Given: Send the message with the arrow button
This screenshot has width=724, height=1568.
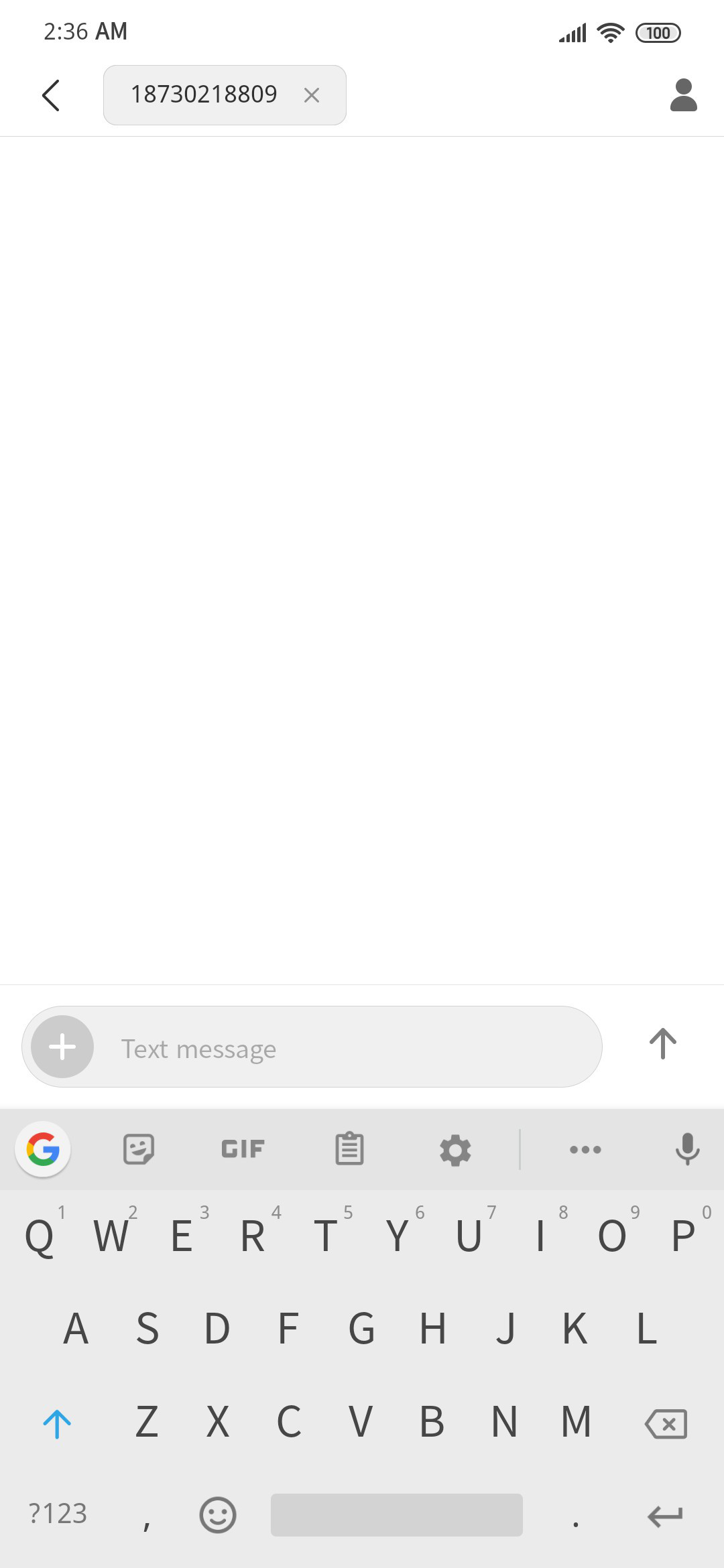Looking at the screenshot, I should point(663,1044).
